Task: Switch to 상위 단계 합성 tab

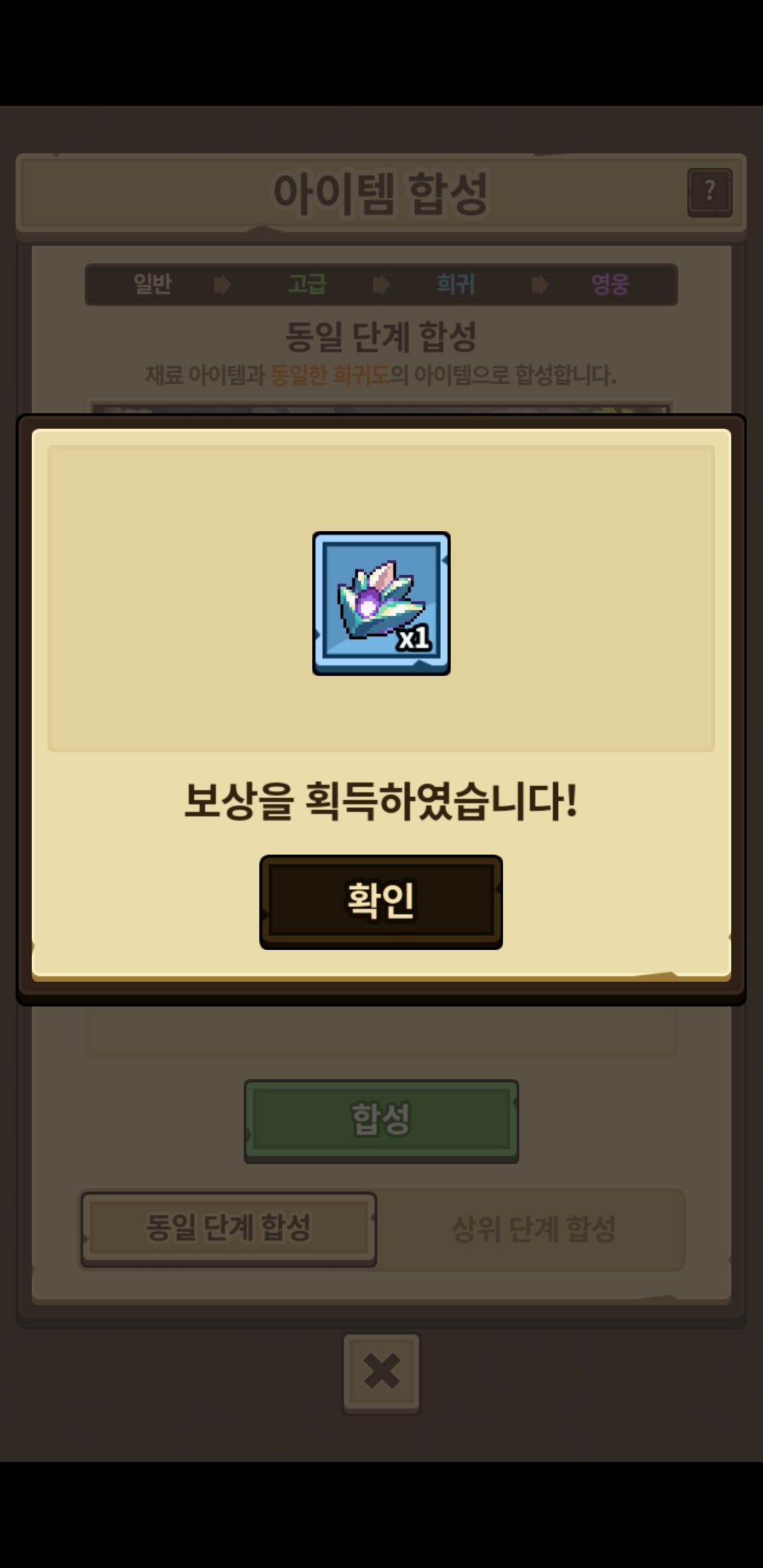Action: click(x=533, y=1229)
